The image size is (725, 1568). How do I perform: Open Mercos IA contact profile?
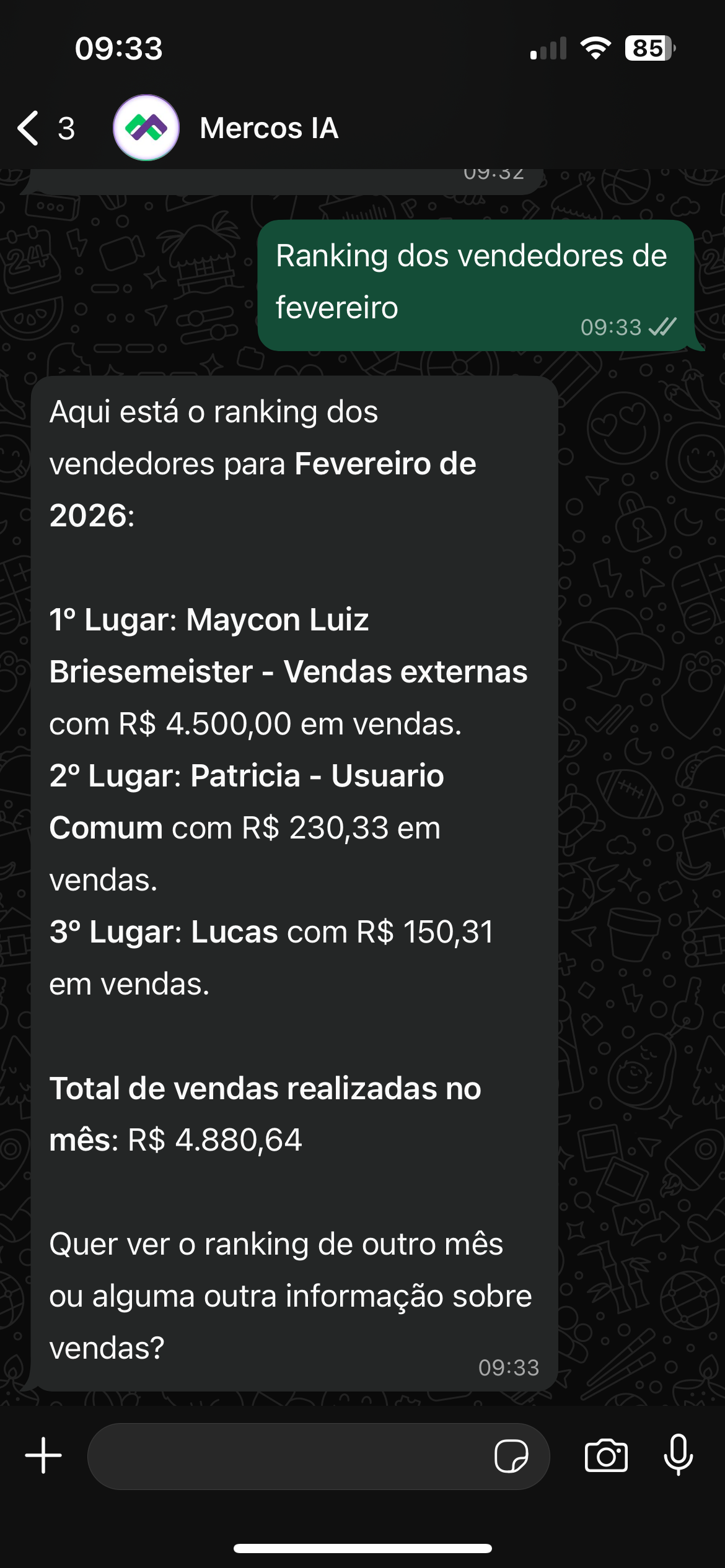[268, 128]
